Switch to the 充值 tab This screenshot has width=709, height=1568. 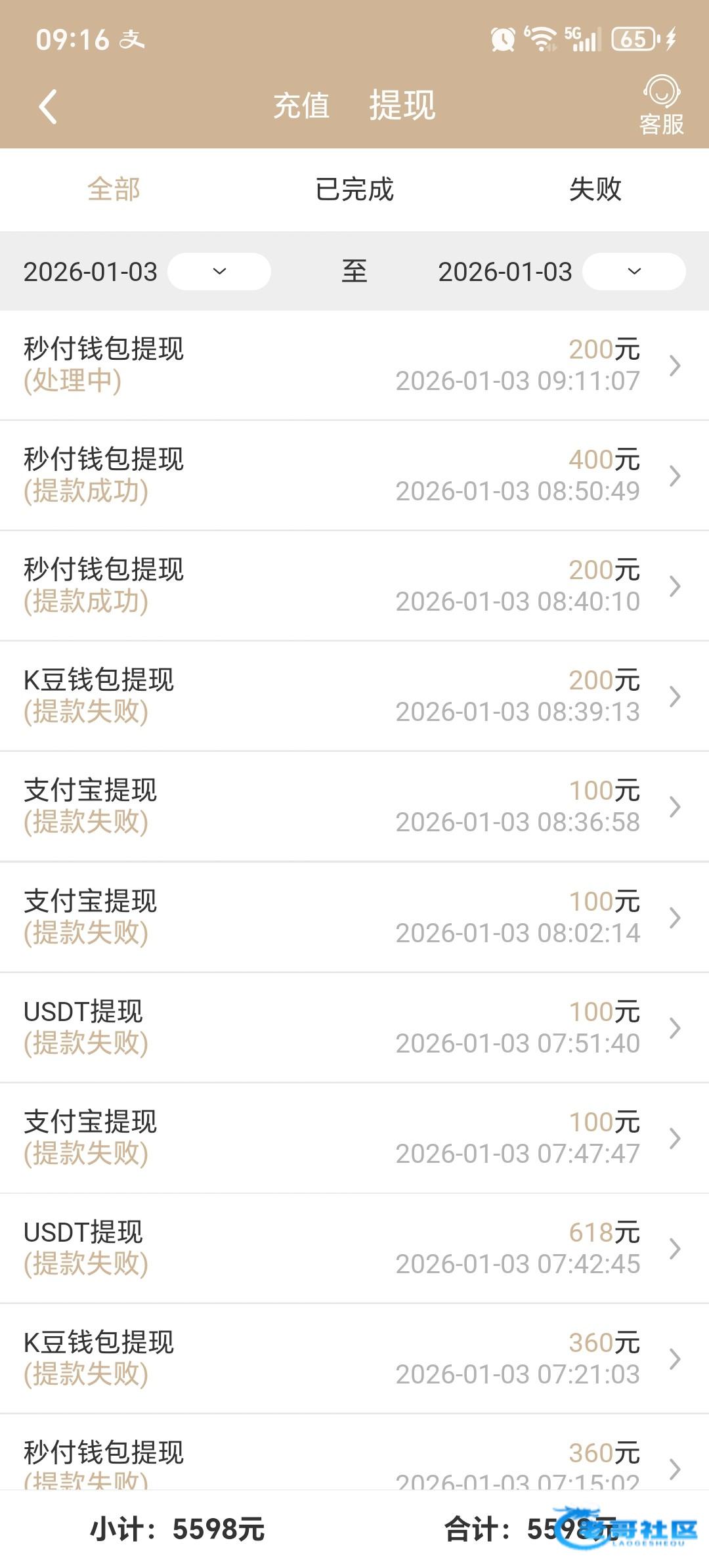(301, 106)
